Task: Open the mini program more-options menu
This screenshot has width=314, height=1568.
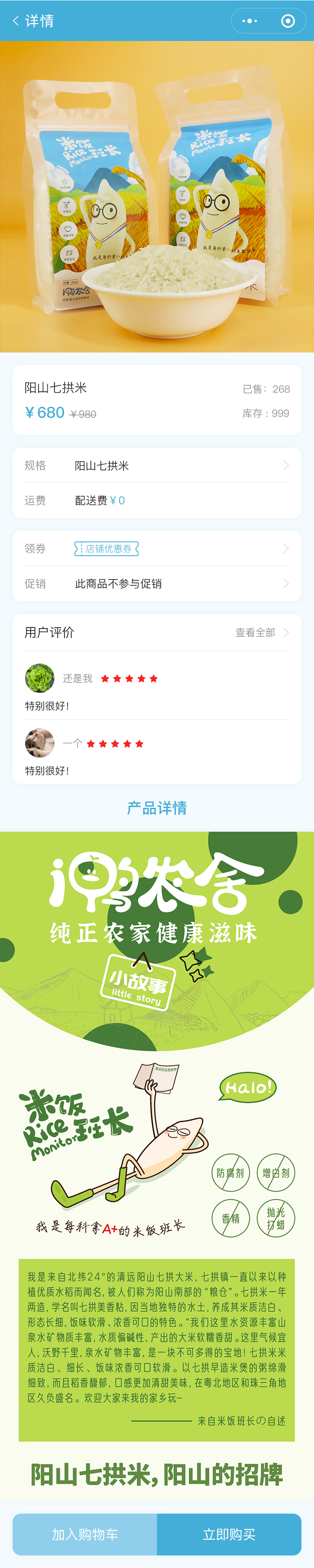Action: pyautogui.click(x=250, y=21)
